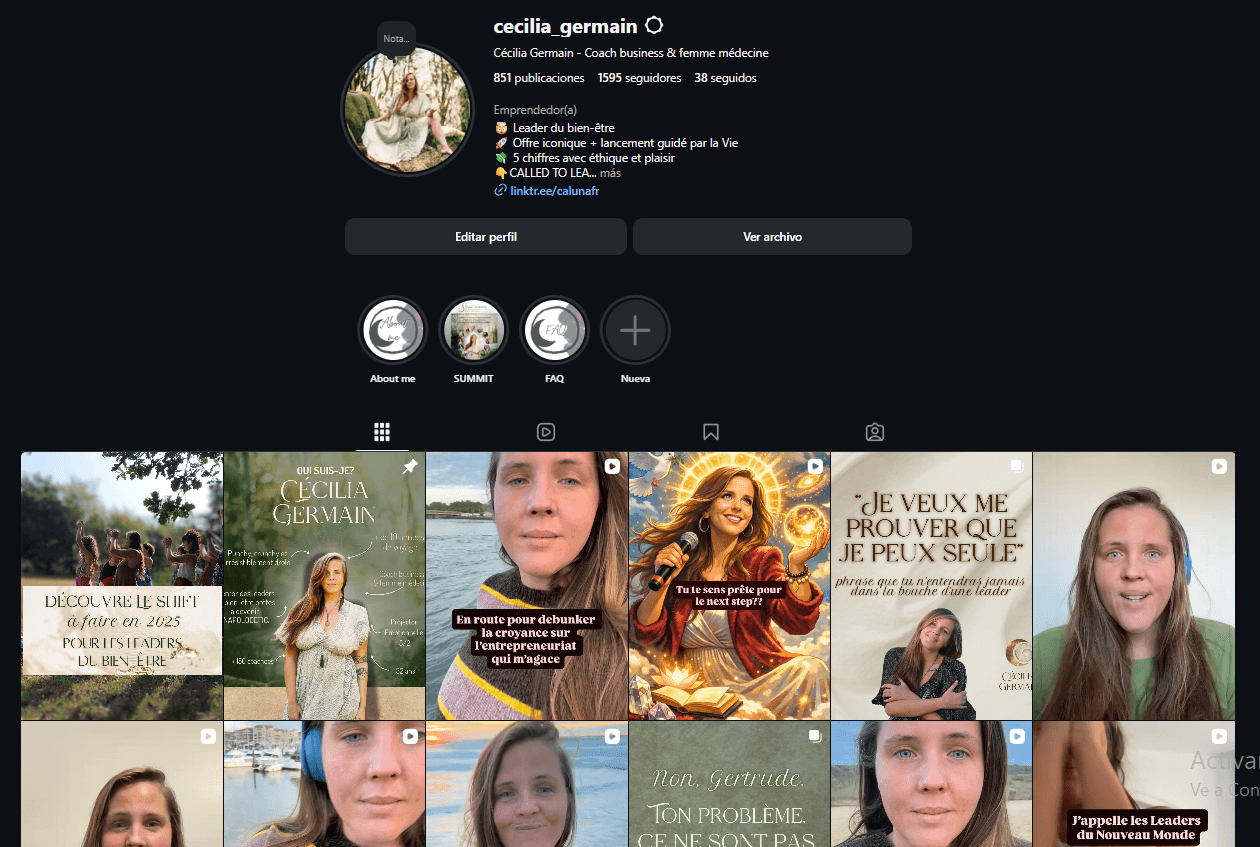
Task: Open the SUMMIT story highlight
Action: point(473,331)
